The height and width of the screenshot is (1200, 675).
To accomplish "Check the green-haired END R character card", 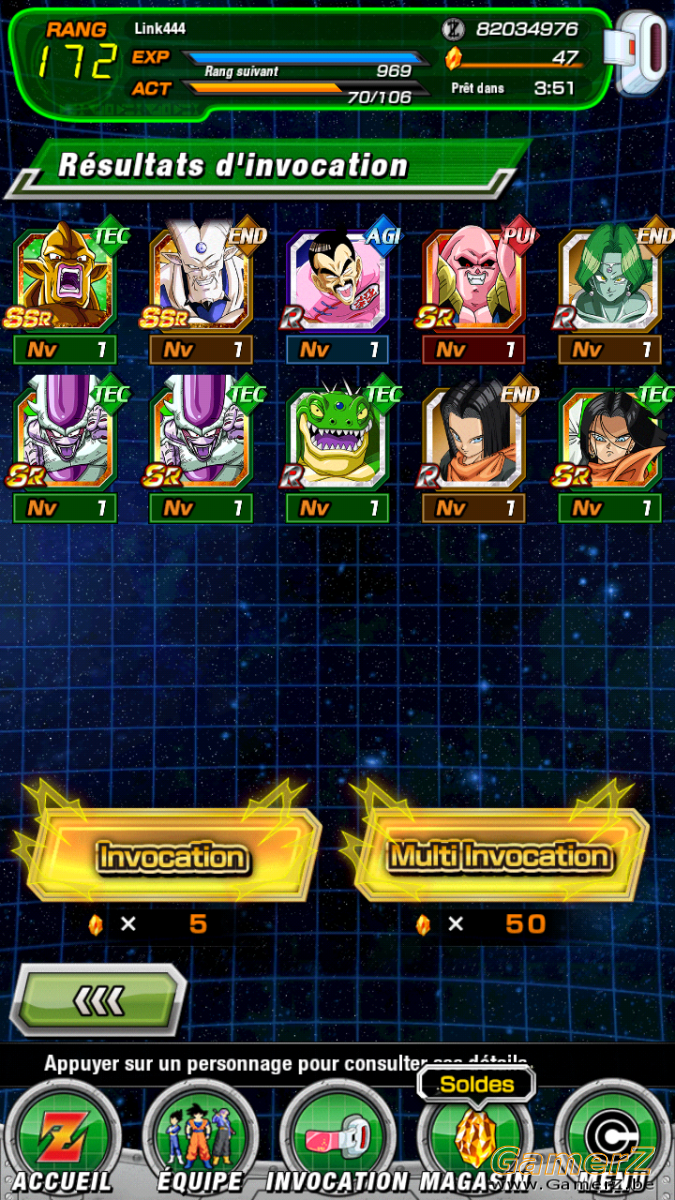I will click(610, 279).
